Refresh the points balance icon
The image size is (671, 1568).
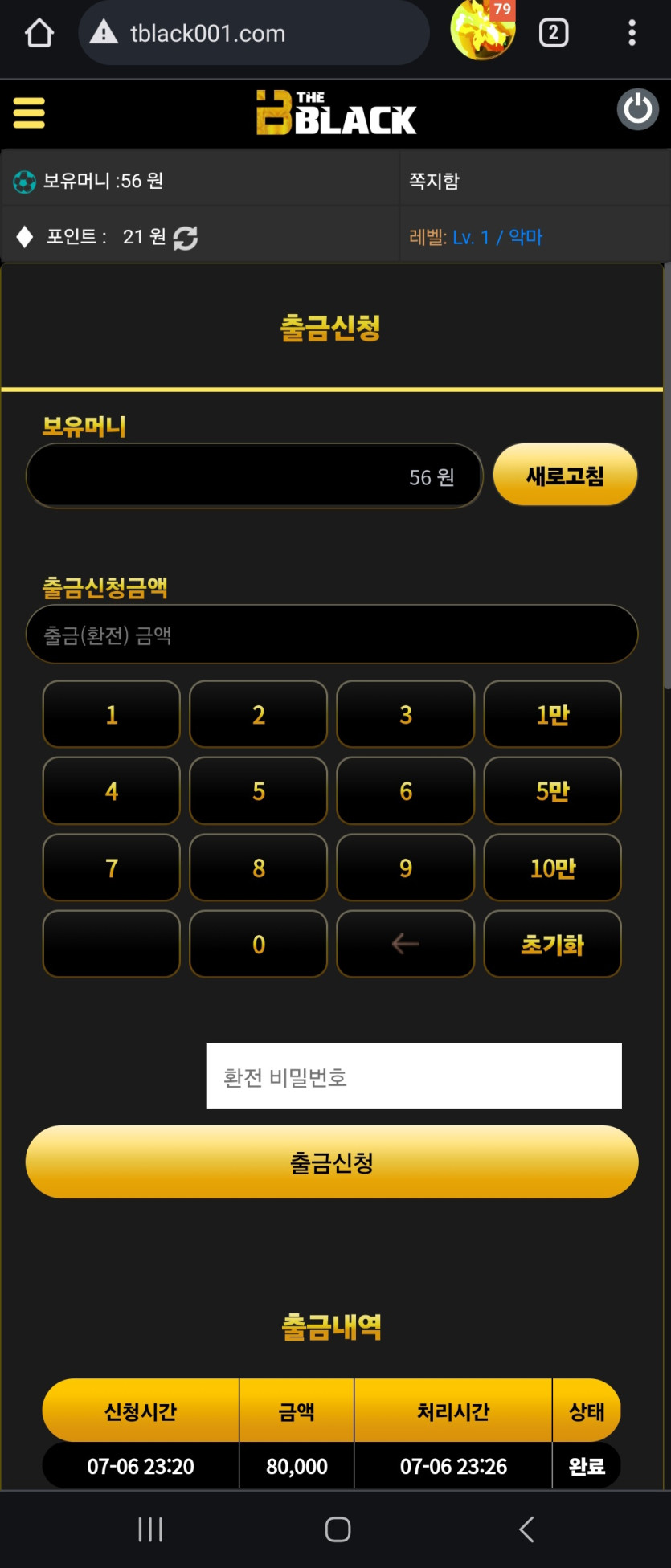(186, 238)
